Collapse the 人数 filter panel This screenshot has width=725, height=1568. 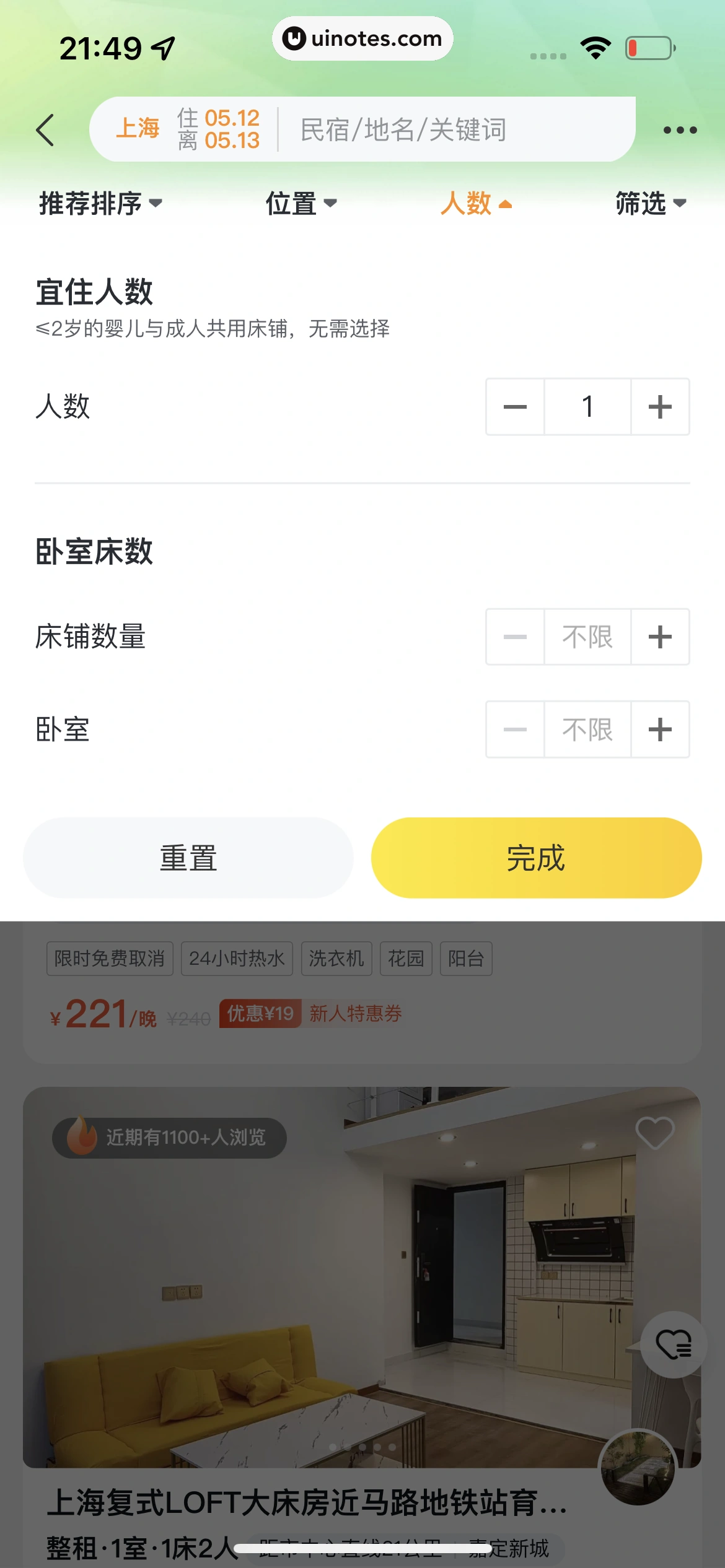point(476,203)
